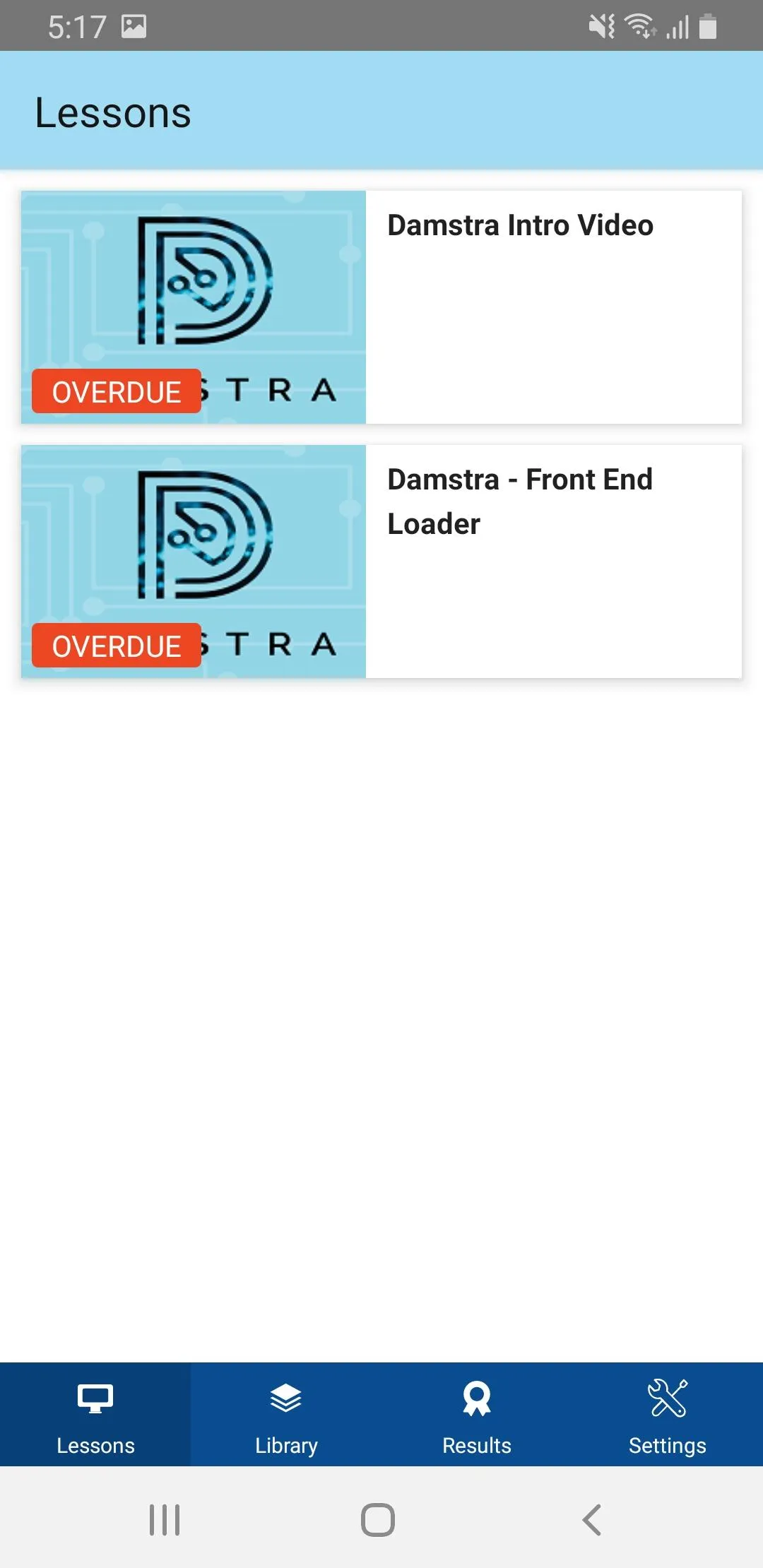
Task: Open the Settings tab
Action: pos(668,1415)
